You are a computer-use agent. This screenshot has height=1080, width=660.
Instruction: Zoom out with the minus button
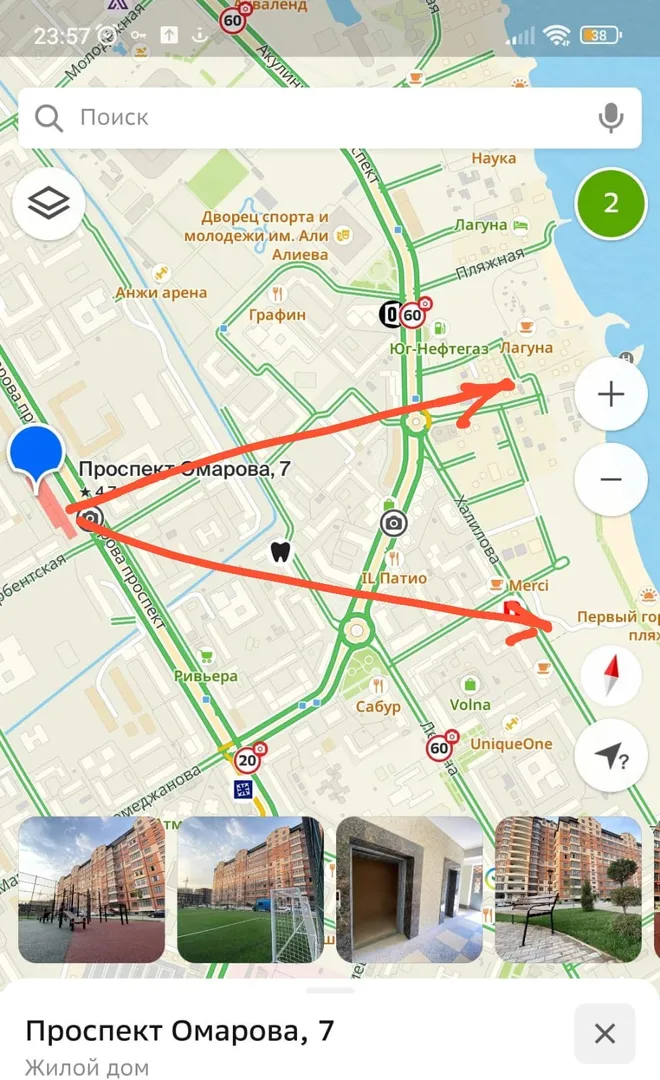point(610,479)
